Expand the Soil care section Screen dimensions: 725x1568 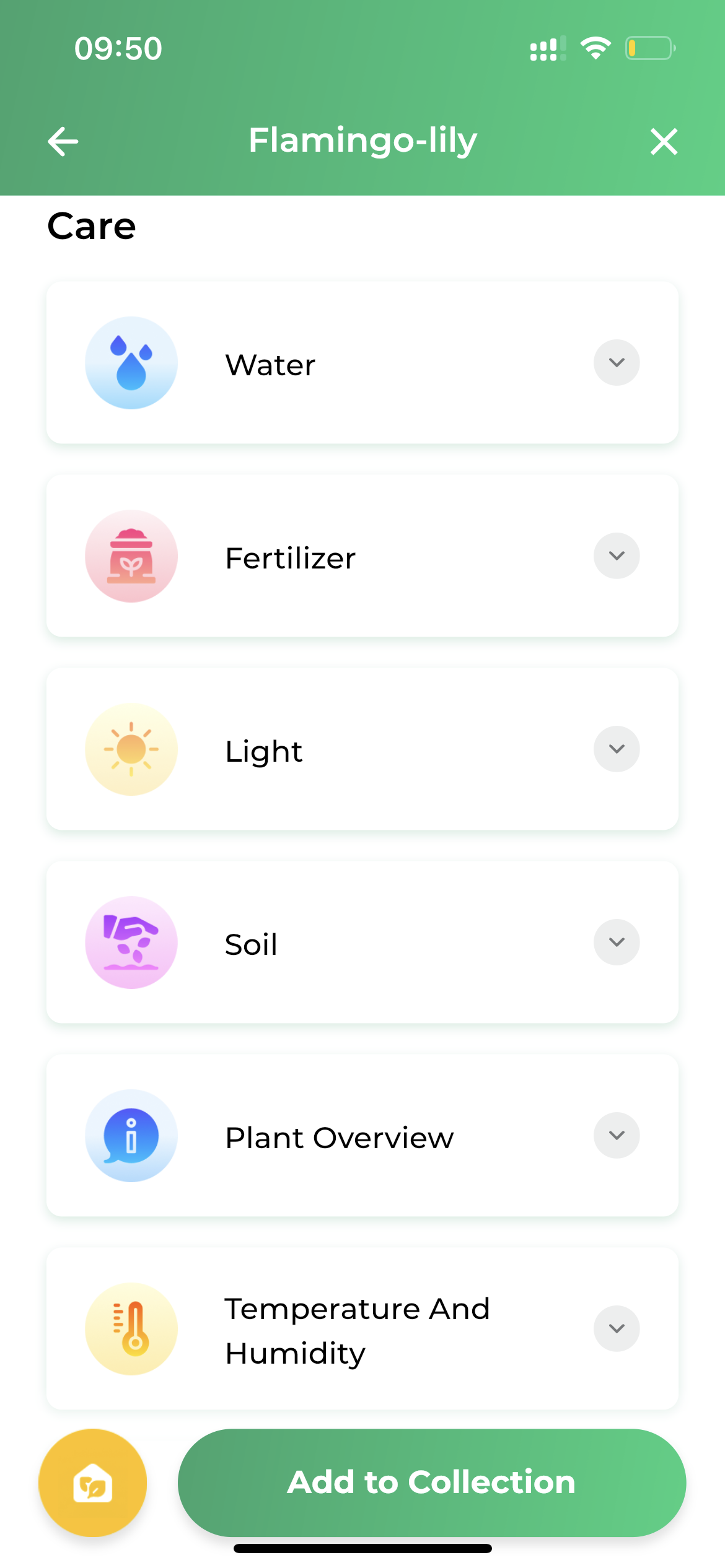pyautogui.click(x=617, y=942)
